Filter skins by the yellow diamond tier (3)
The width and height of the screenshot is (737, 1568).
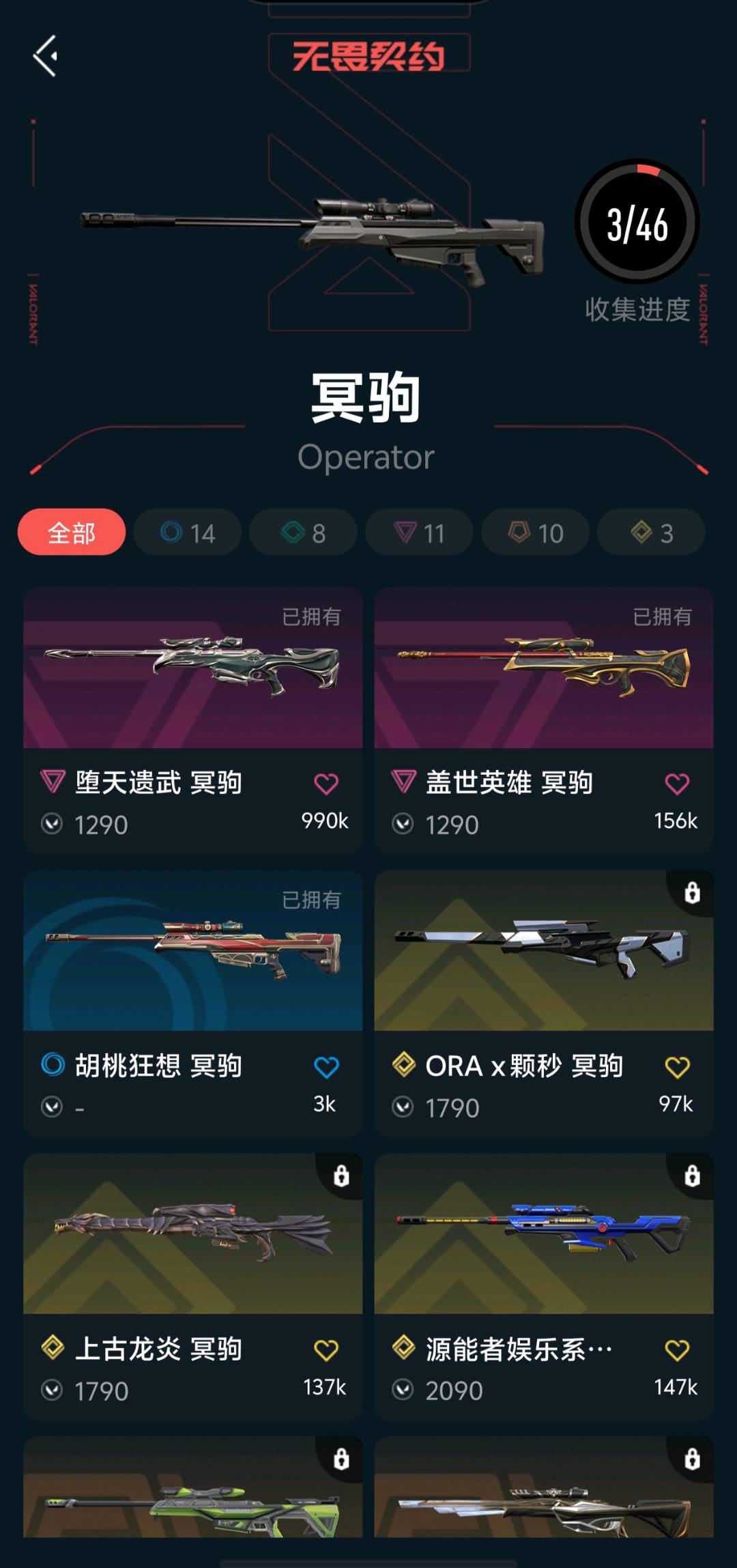[652, 532]
